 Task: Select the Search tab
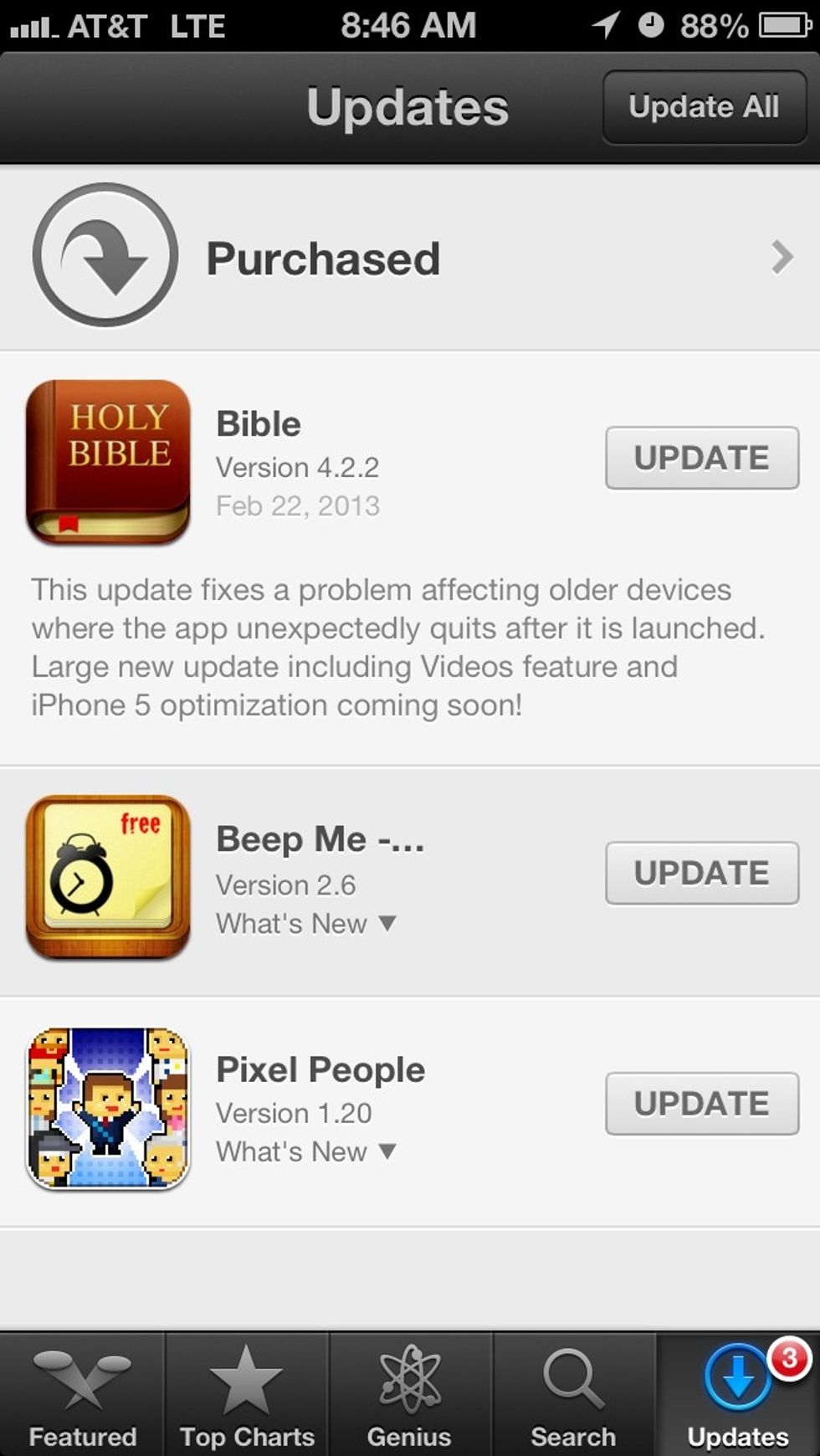[x=574, y=1394]
